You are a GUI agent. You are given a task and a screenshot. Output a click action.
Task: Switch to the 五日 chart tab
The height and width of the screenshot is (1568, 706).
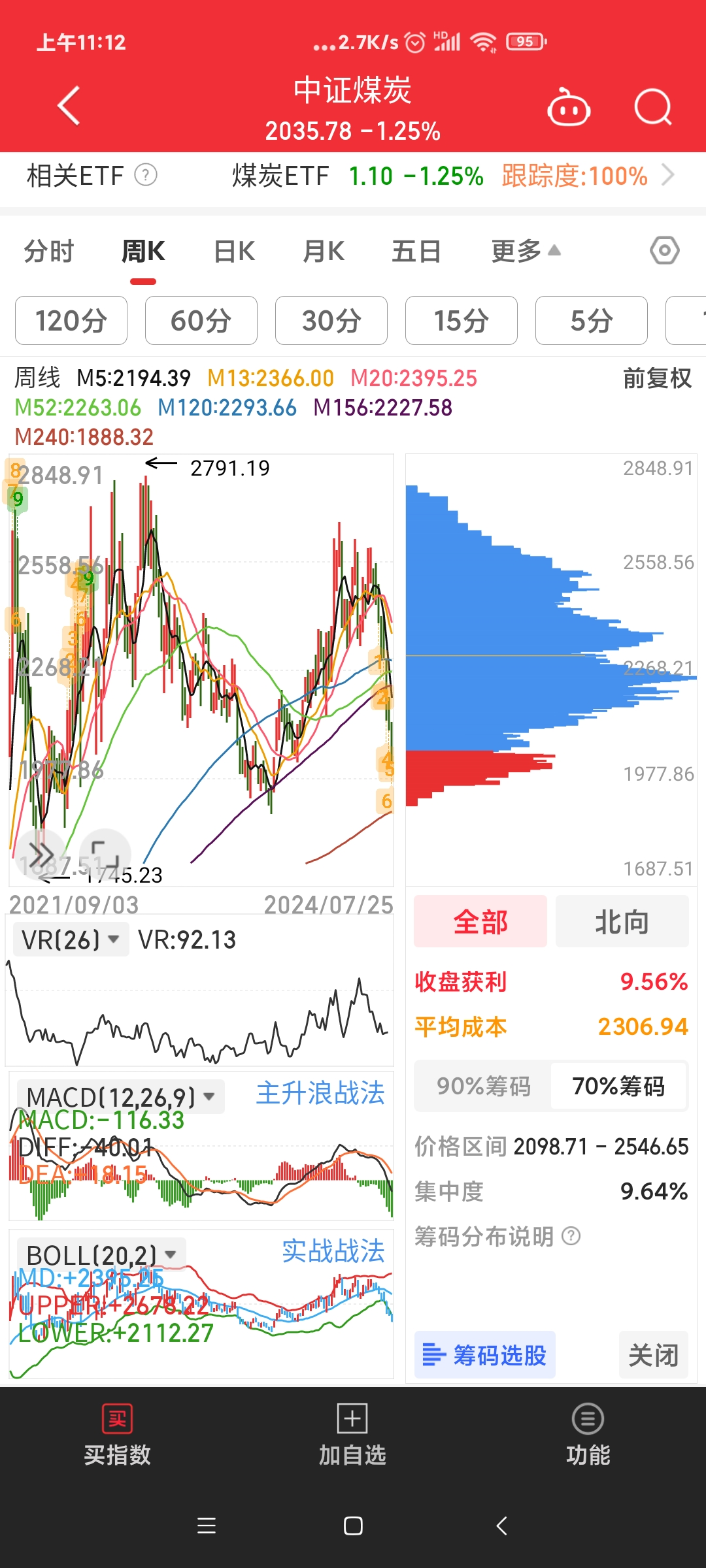(x=416, y=252)
